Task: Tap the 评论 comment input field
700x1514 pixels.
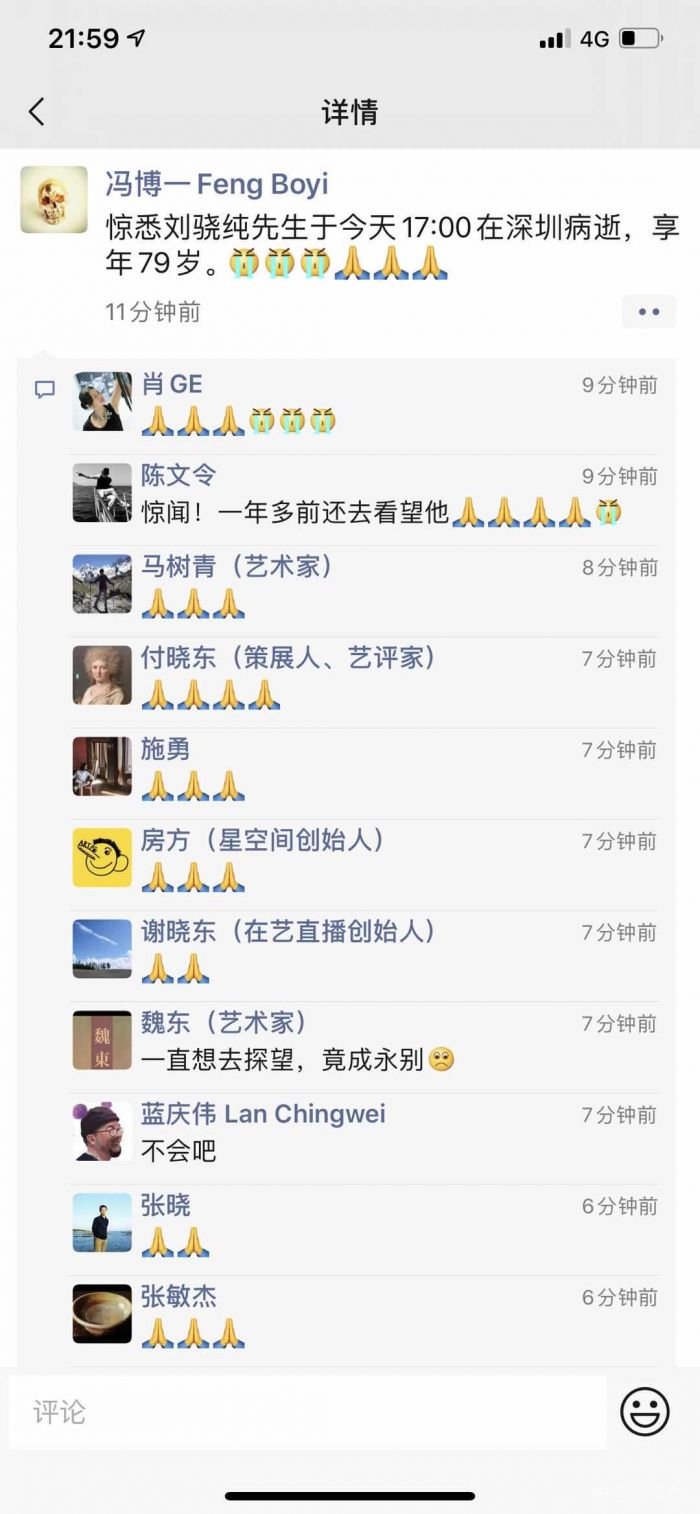Action: pyautogui.click(x=307, y=1412)
